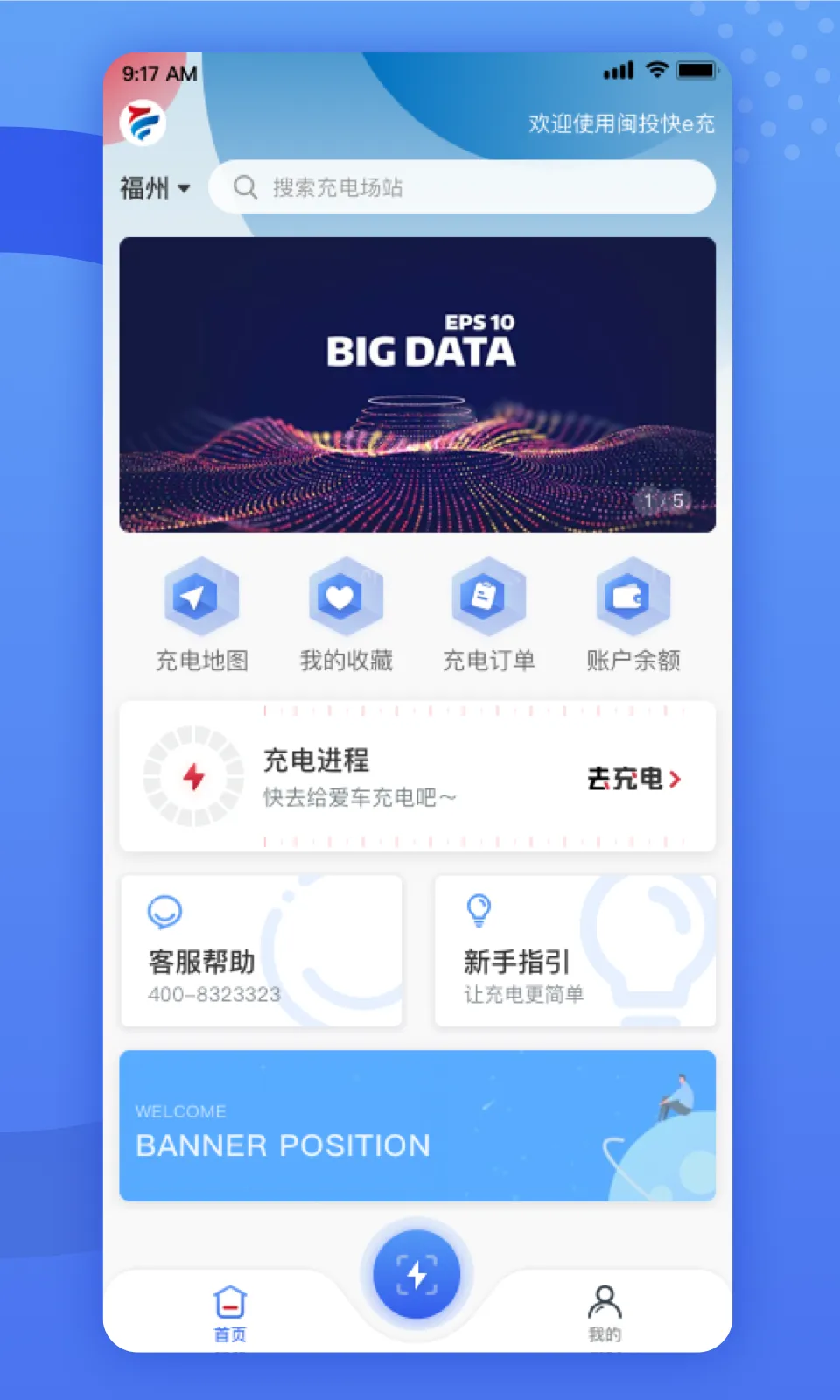Screen dimensions: 840x1400
Task: Tap the app logo in the top corner
Action: click(142, 122)
